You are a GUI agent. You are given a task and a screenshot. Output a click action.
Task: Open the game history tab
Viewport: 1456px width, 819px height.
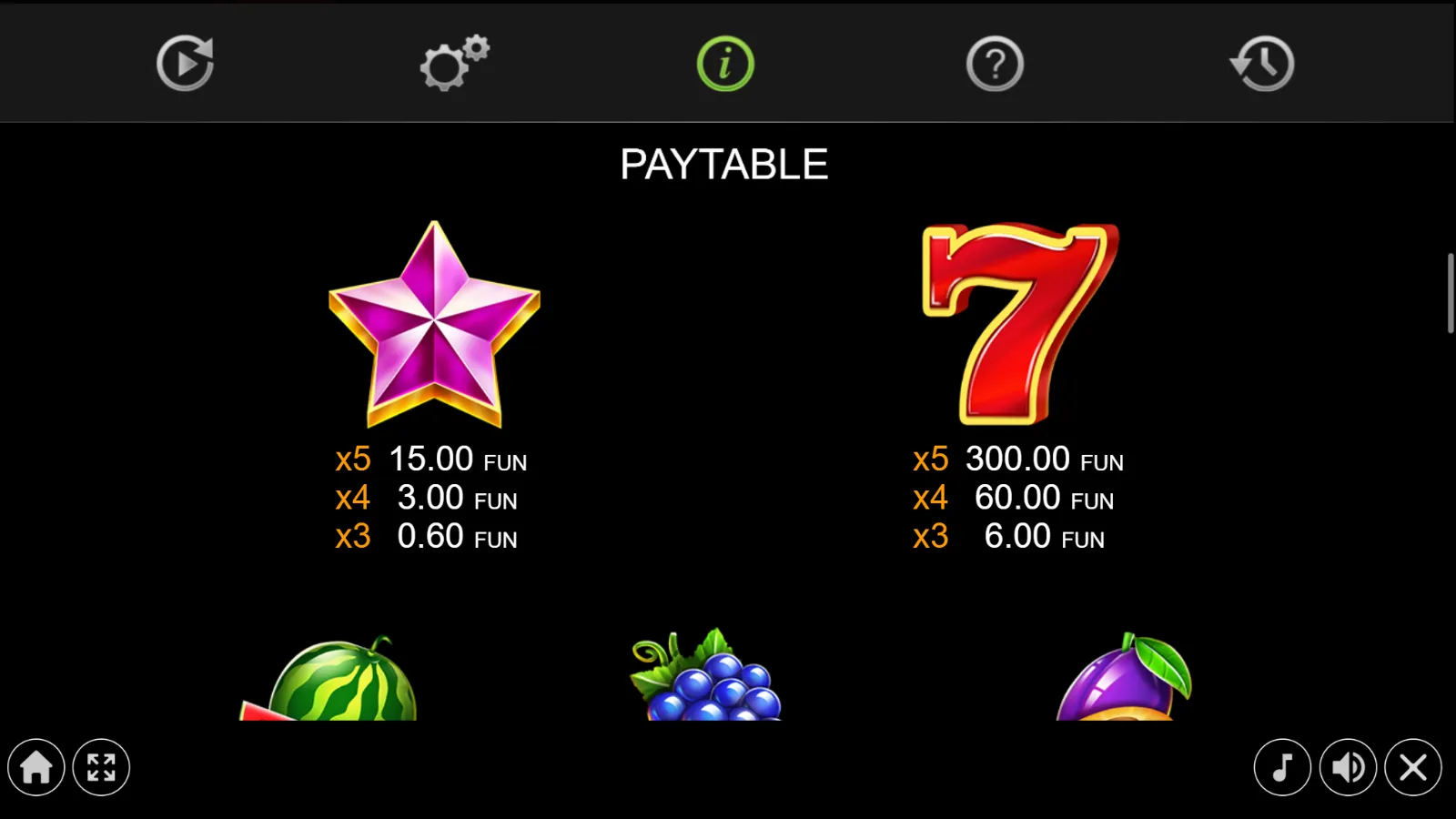pyautogui.click(x=1262, y=64)
